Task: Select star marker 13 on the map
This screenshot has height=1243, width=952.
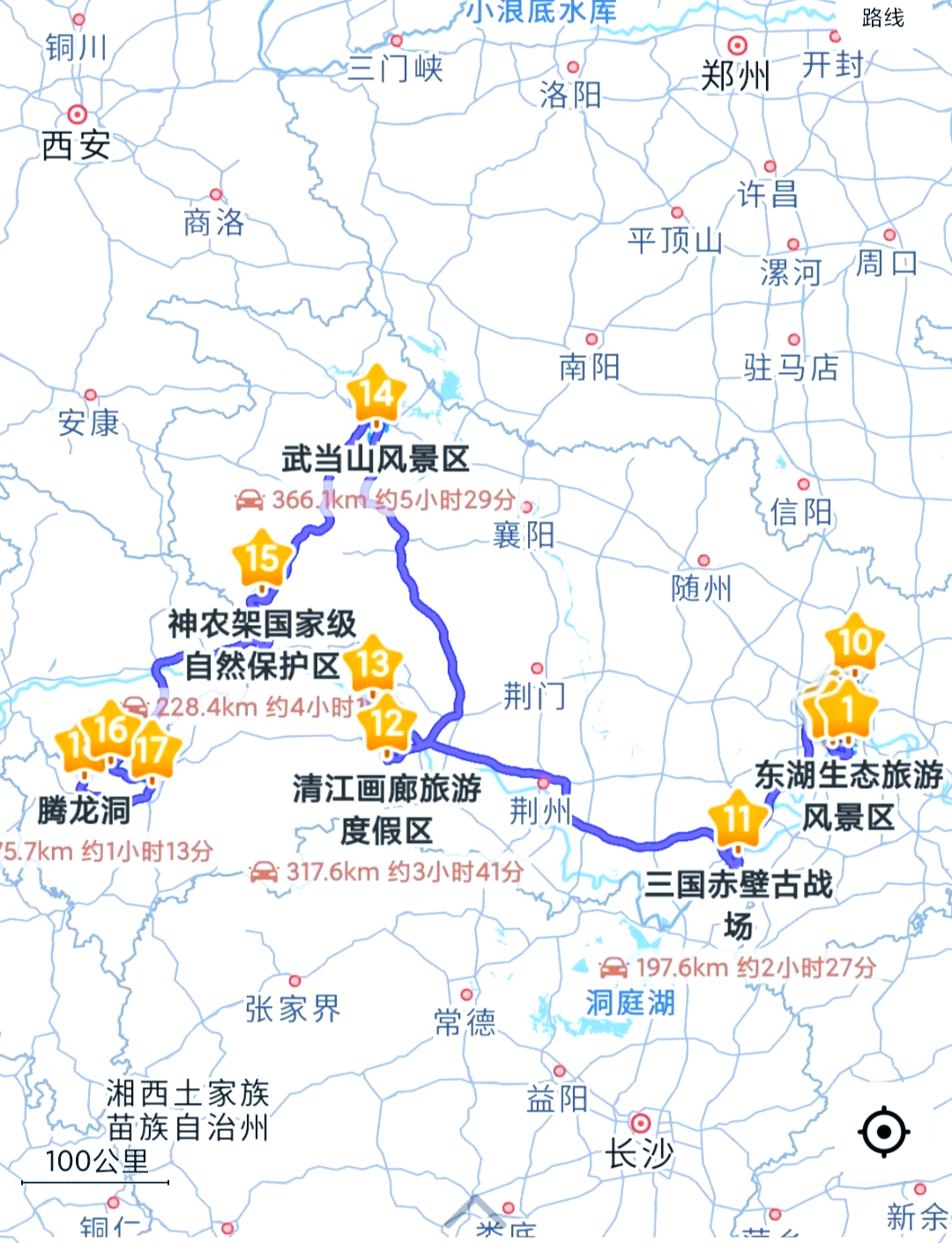Action: [x=374, y=662]
